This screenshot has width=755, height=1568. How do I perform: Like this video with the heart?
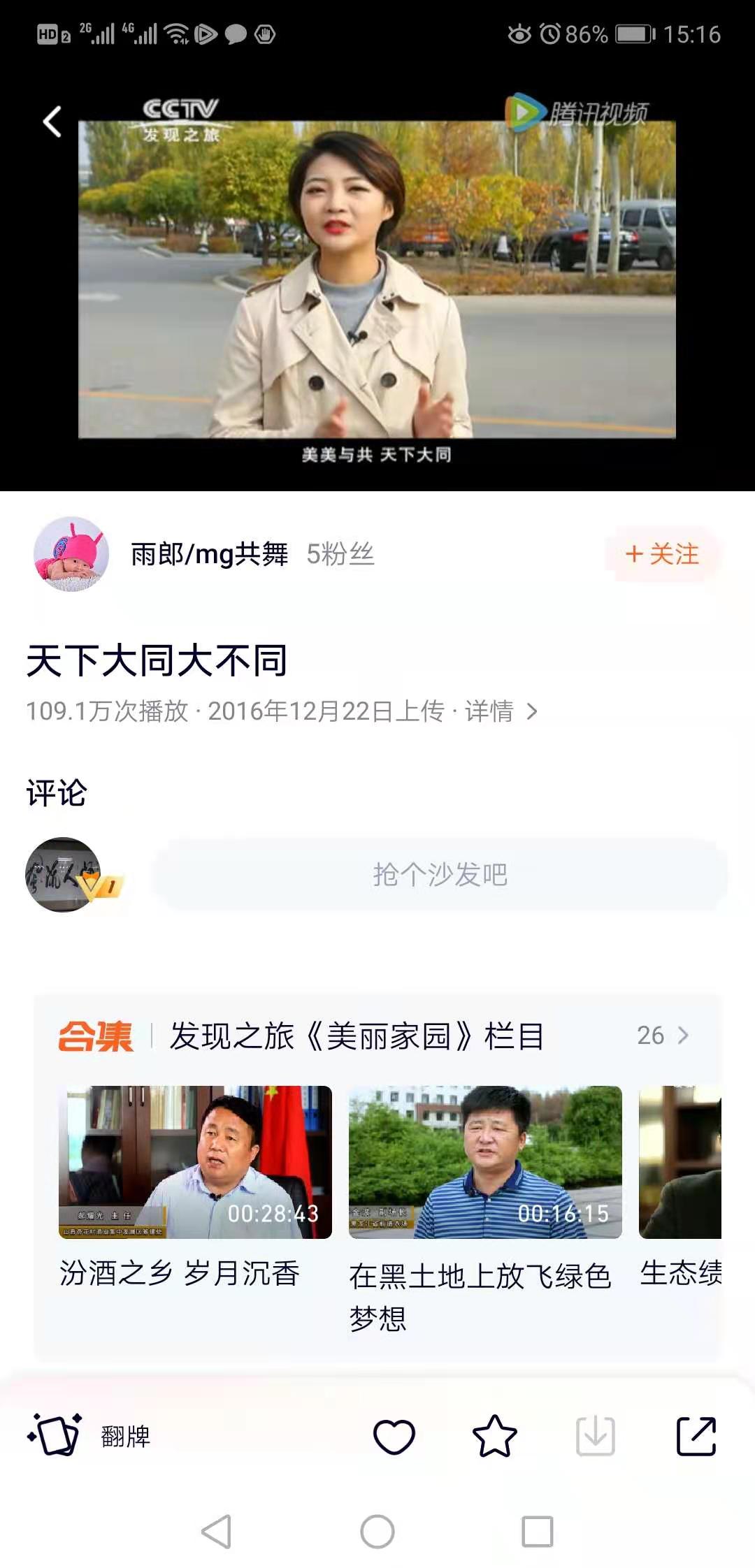point(394,1437)
